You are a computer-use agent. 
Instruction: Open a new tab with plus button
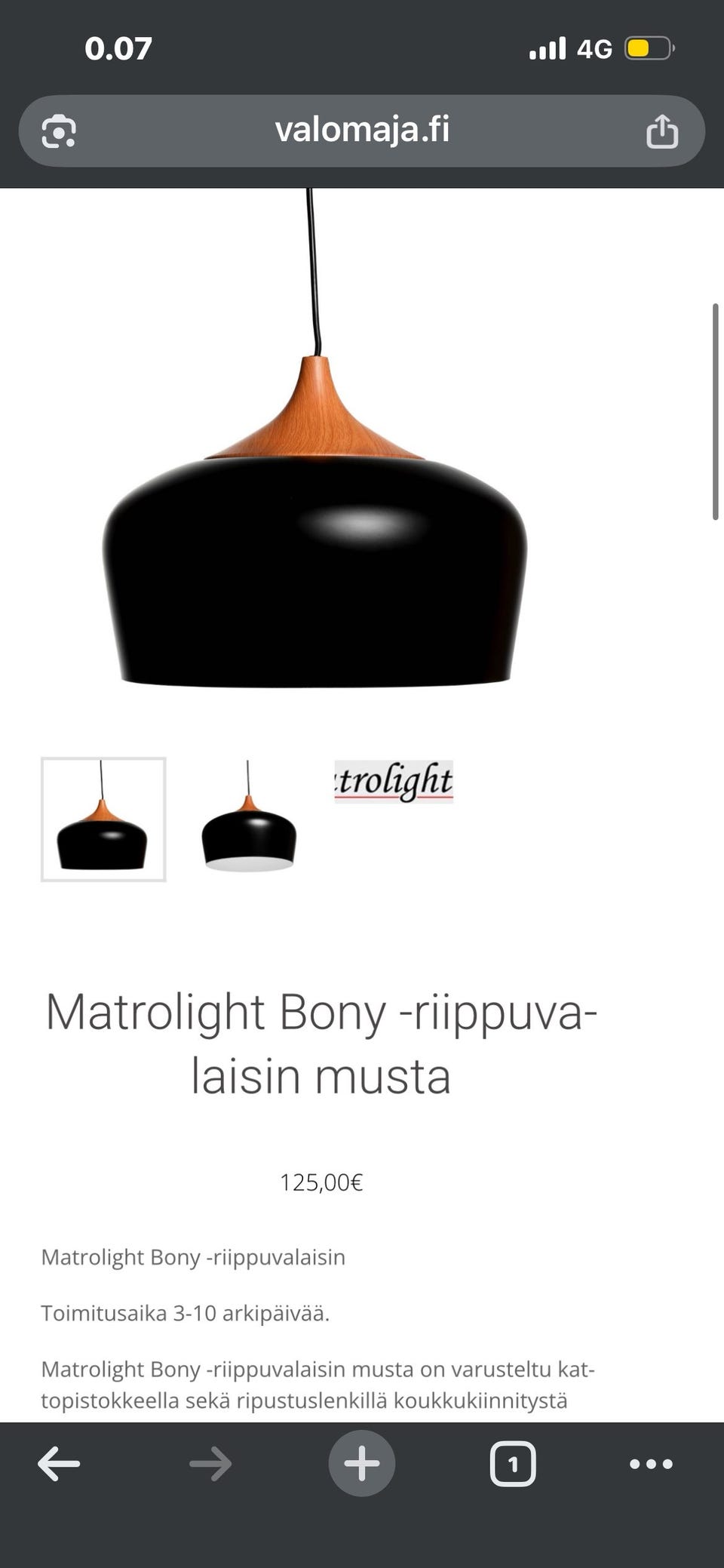click(x=362, y=1463)
